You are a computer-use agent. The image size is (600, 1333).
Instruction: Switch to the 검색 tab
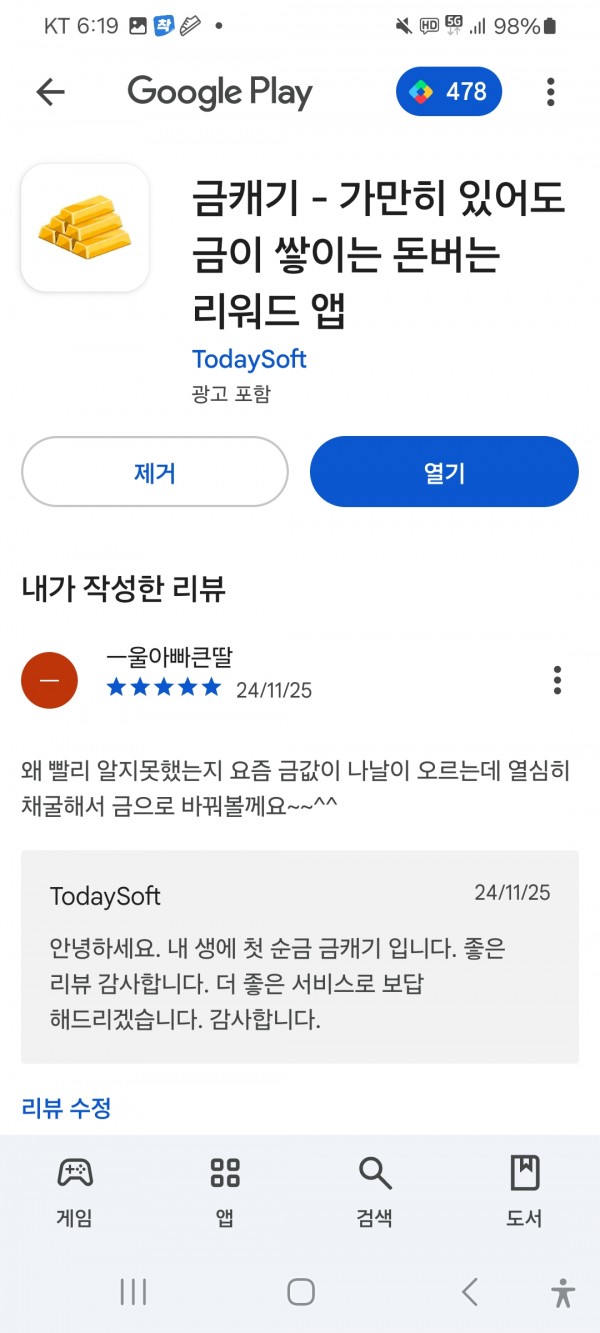[375, 1191]
